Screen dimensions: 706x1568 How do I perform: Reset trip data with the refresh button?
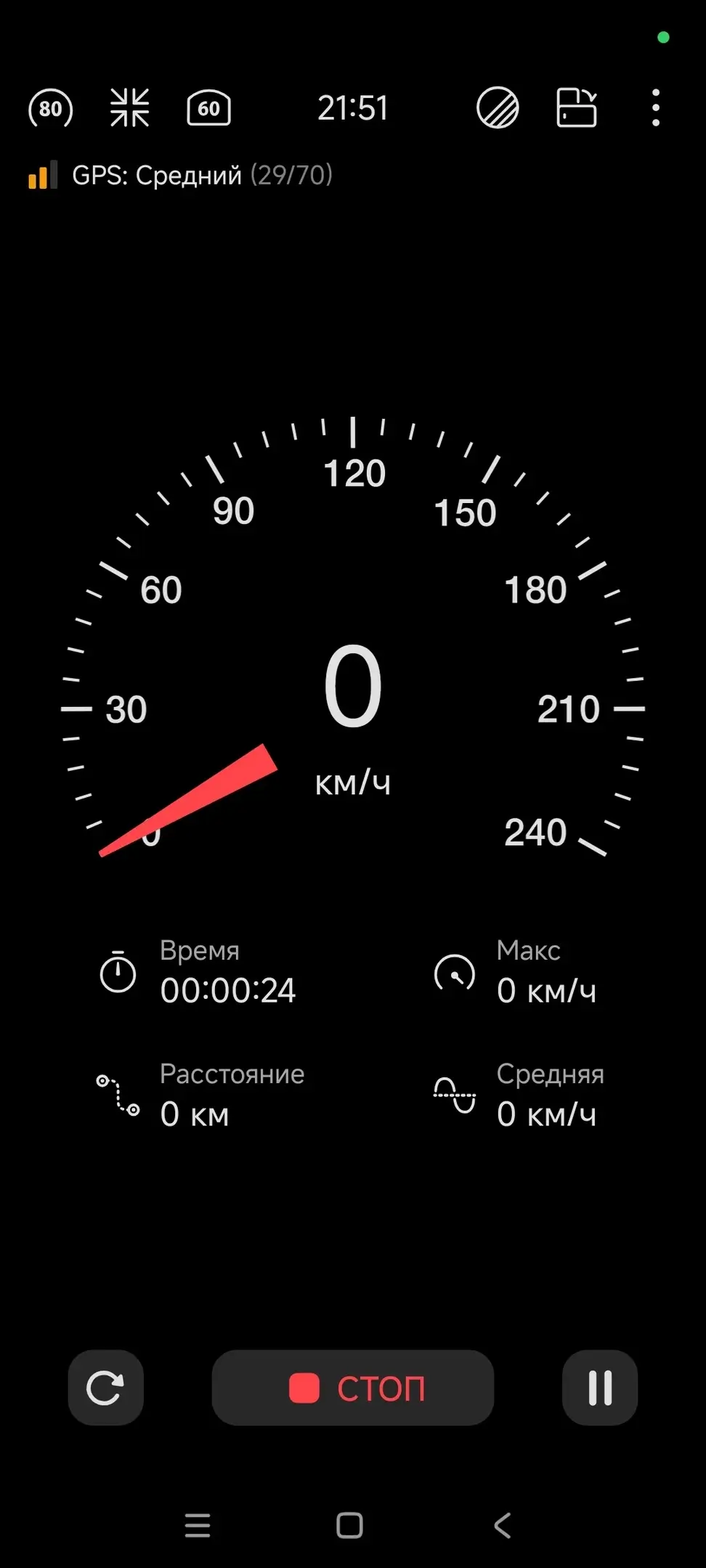pos(106,1388)
